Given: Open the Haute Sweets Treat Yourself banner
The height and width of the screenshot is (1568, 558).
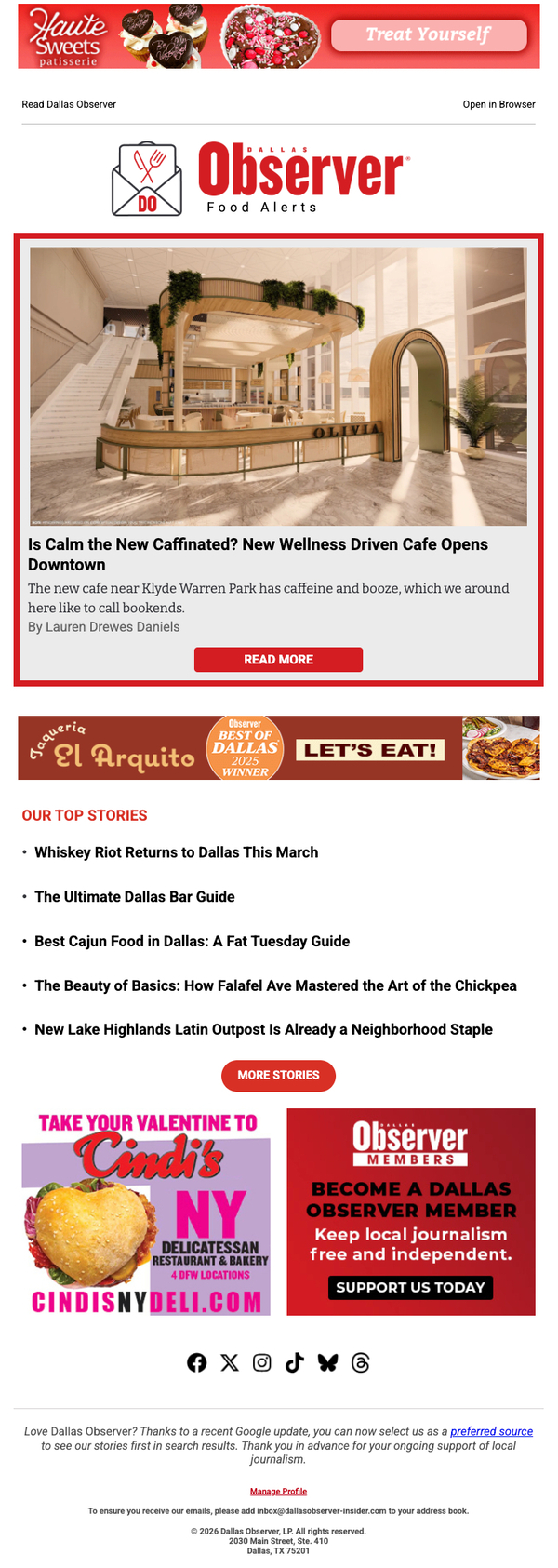Looking at the screenshot, I should point(278,36).
